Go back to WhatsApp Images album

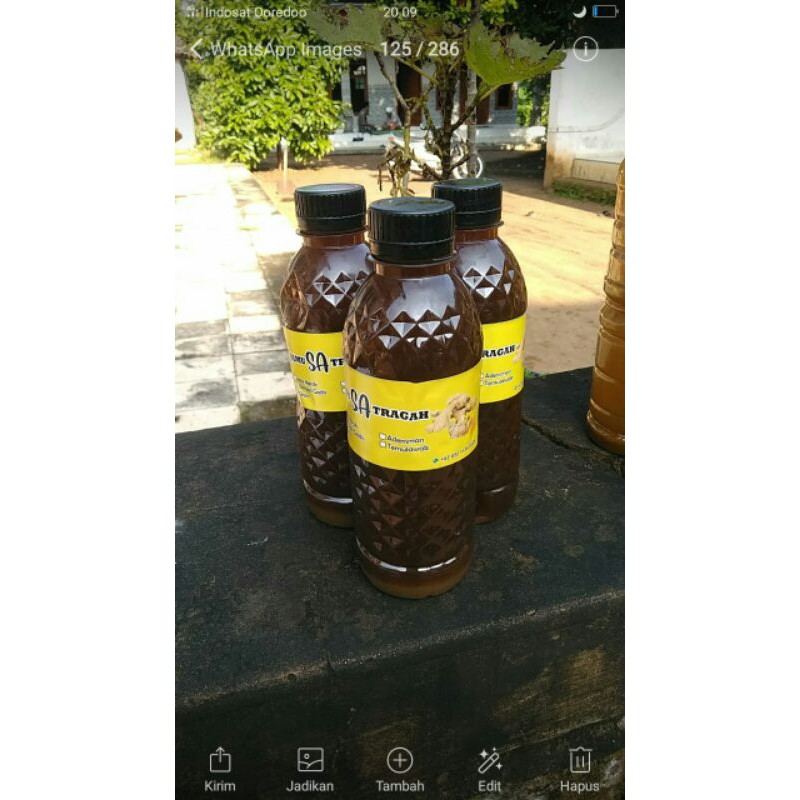point(197,49)
